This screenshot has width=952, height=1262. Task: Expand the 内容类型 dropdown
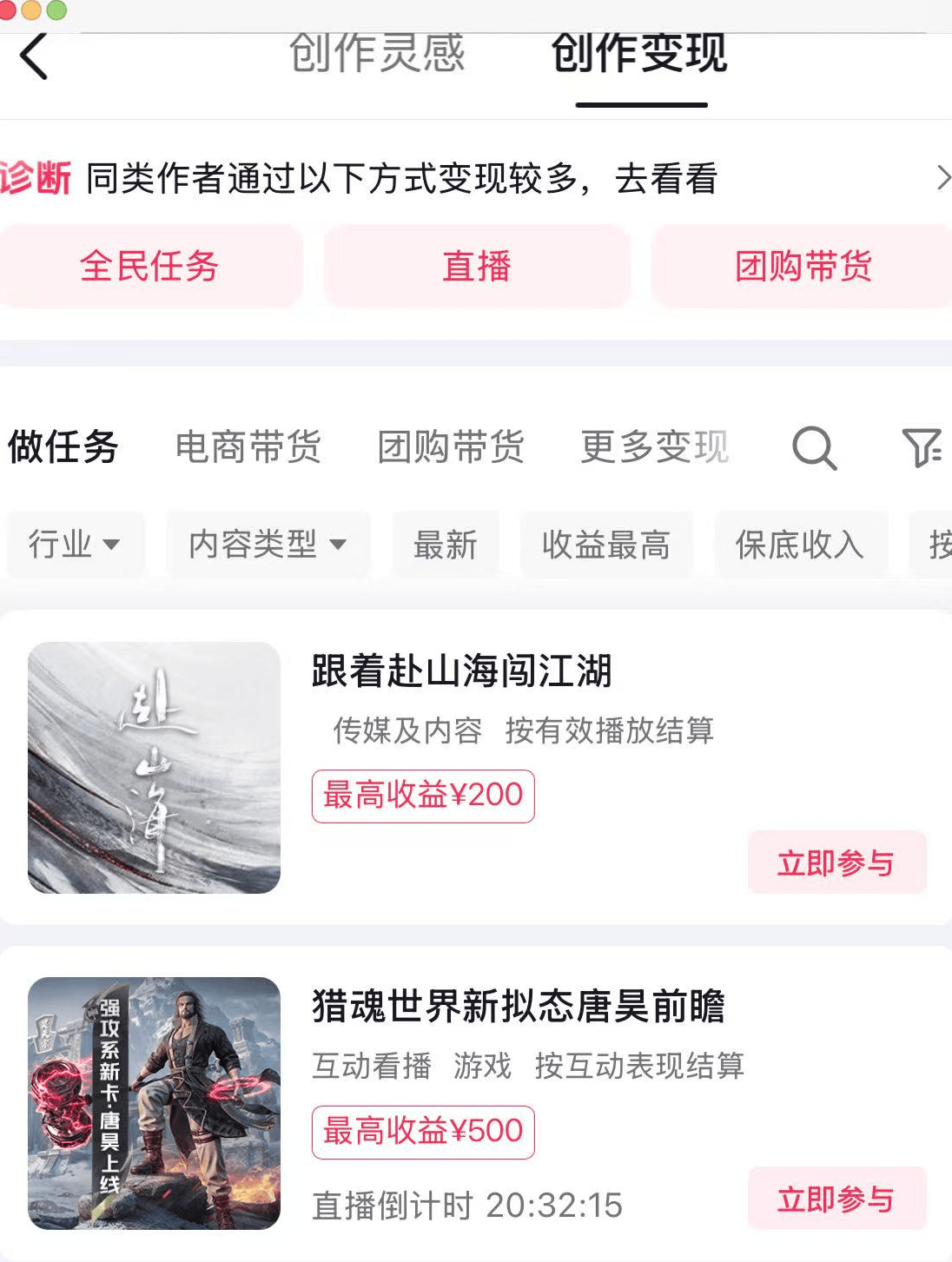268,545
